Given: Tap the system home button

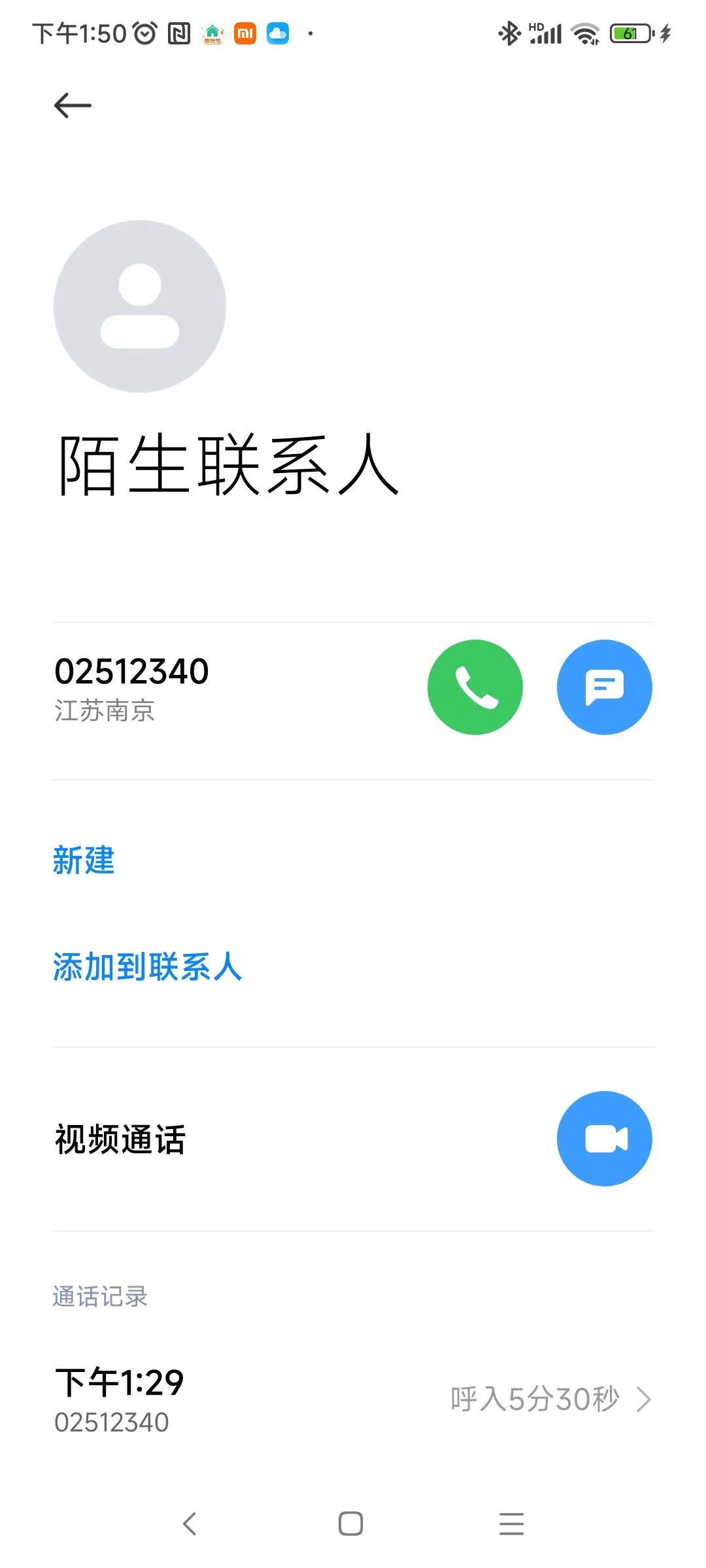Looking at the screenshot, I should [351, 1524].
